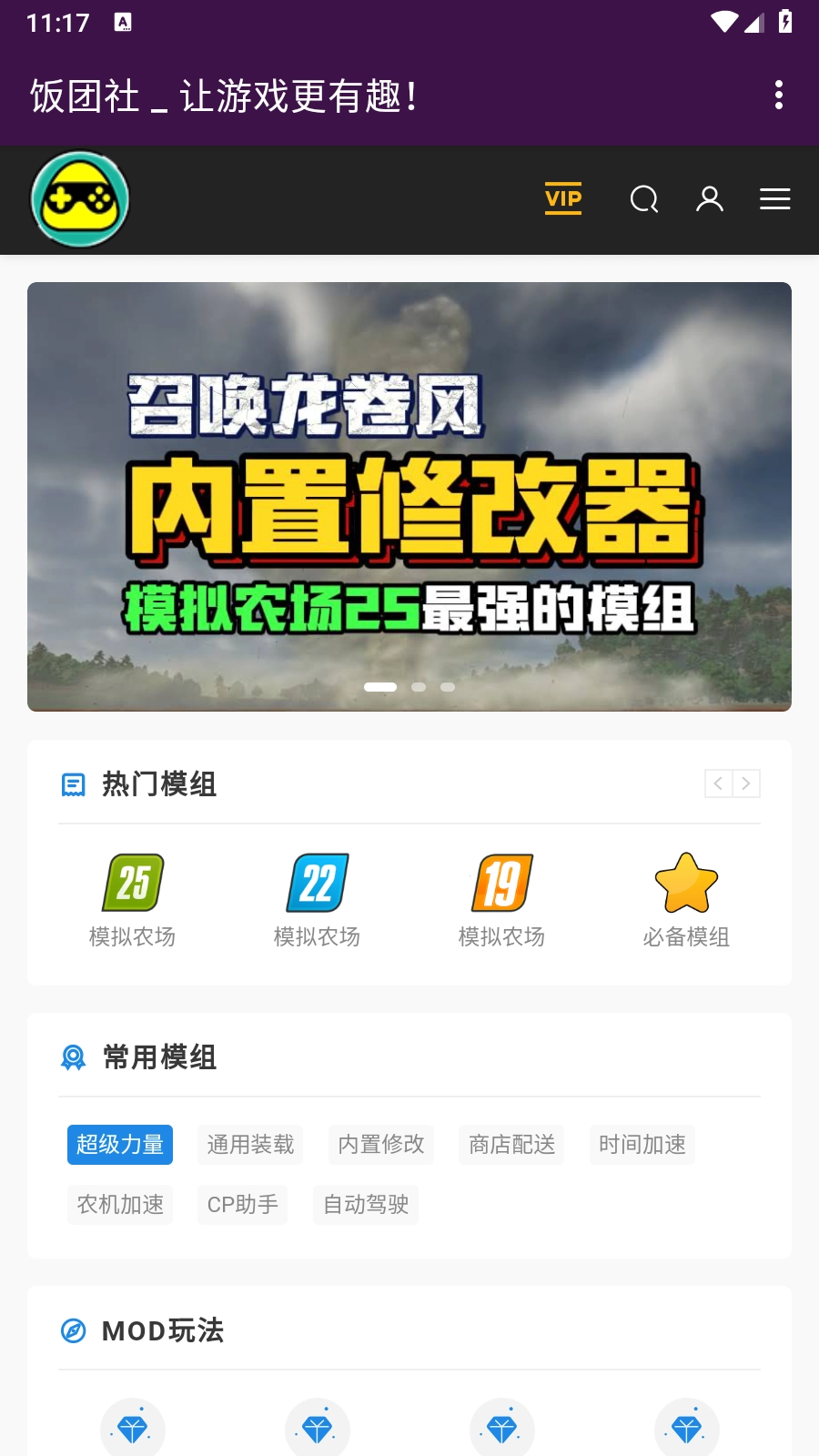Open the VIP page
Image resolution: width=819 pixels, height=1456 pixels.
point(563,198)
